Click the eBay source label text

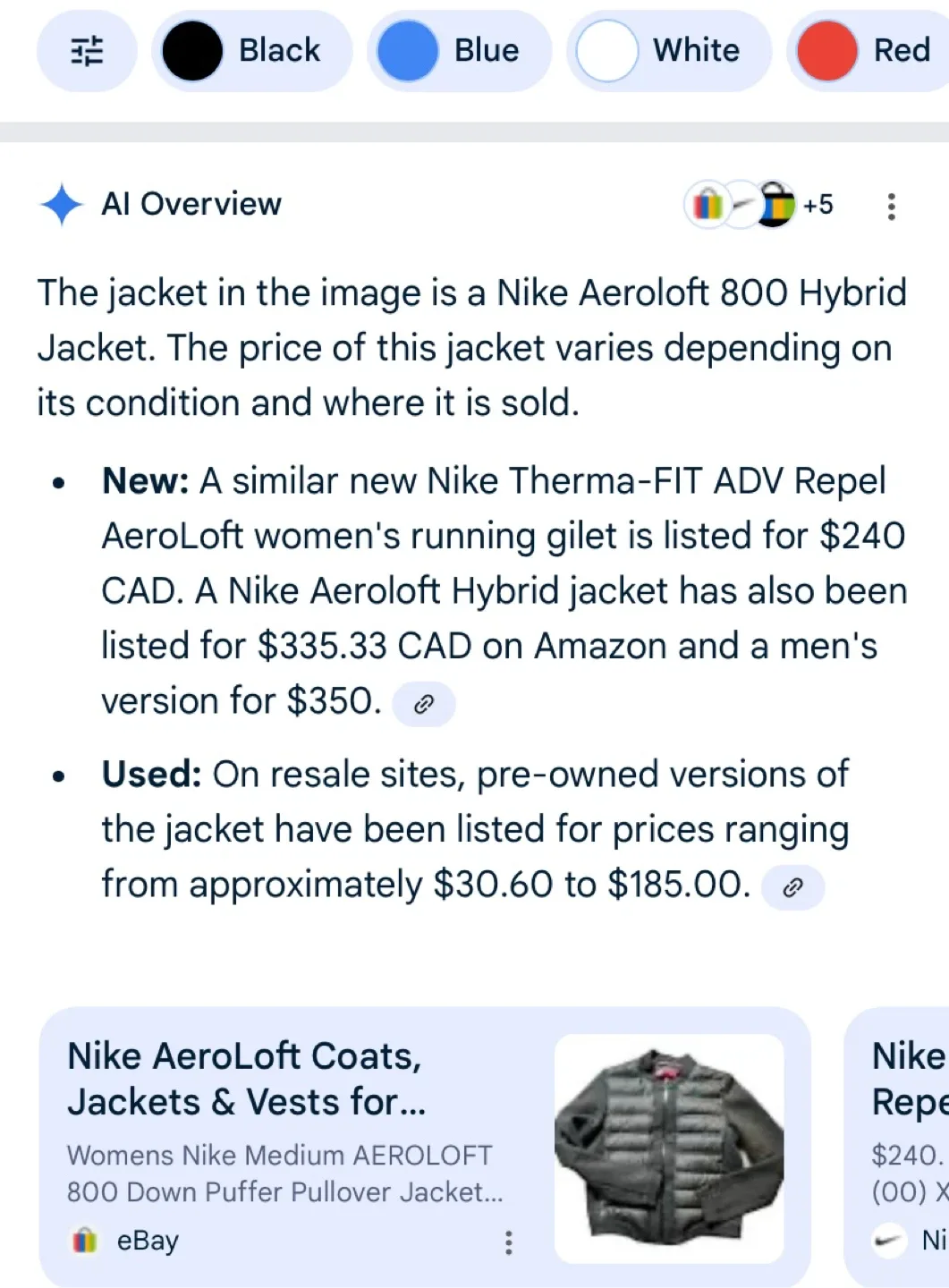tap(148, 1241)
